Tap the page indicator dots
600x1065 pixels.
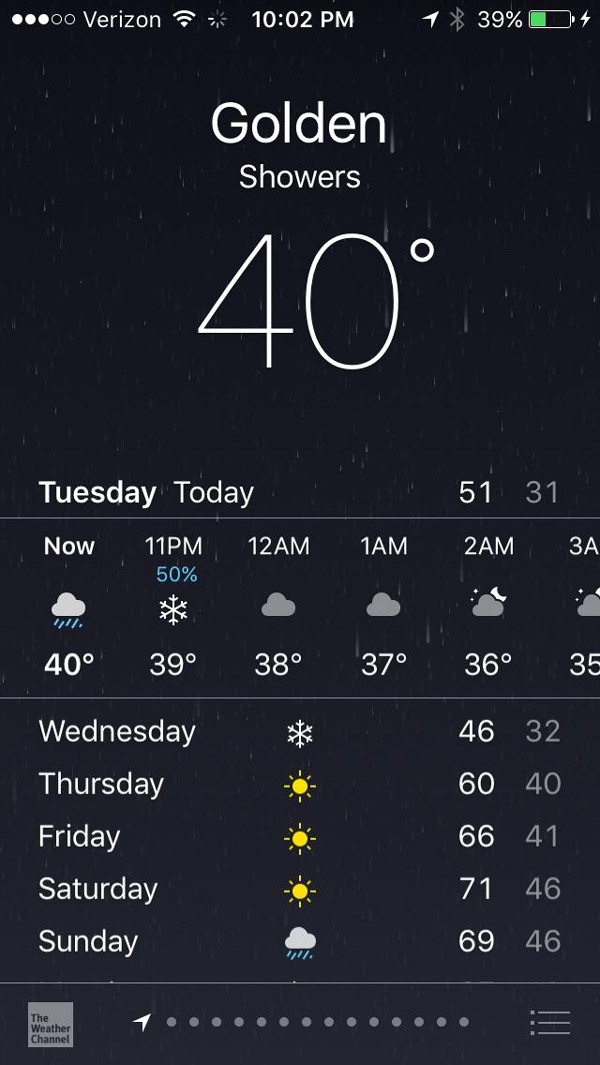(x=302, y=1022)
